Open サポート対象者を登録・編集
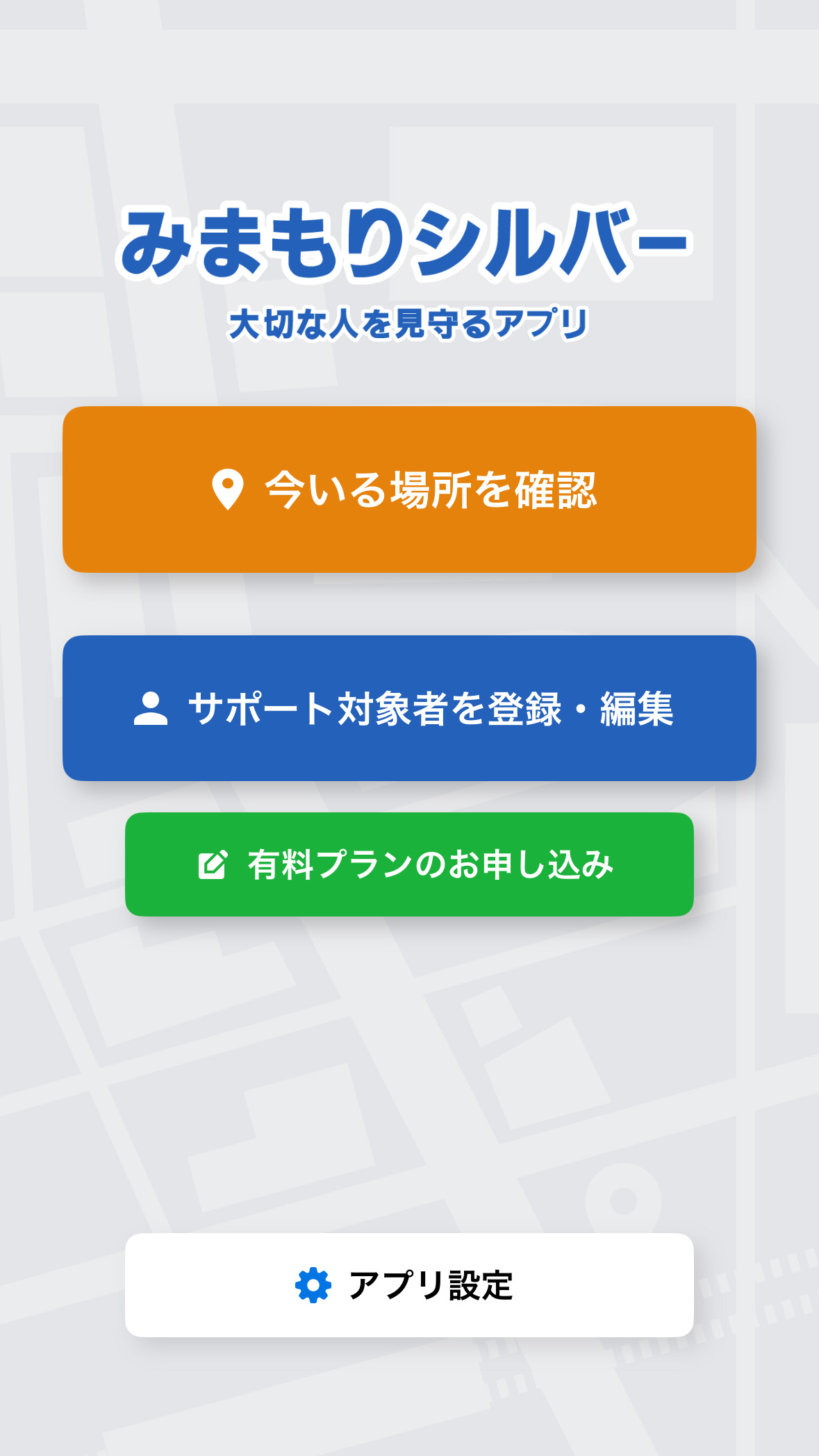This screenshot has height=1456, width=819. [409, 708]
